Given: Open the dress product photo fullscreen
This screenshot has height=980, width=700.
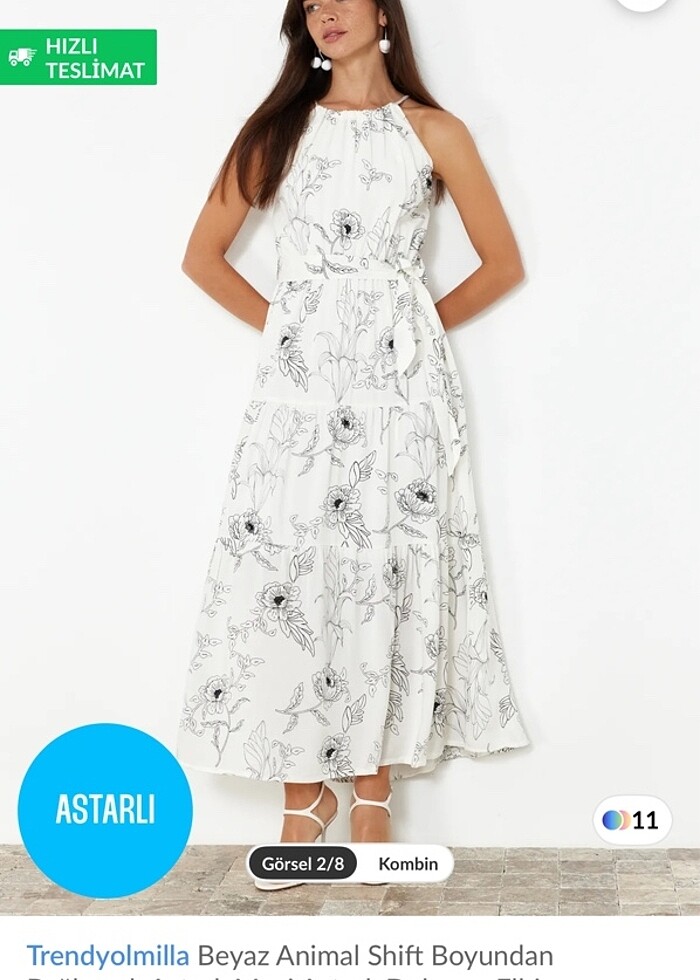Looking at the screenshot, I should (350, 450).
